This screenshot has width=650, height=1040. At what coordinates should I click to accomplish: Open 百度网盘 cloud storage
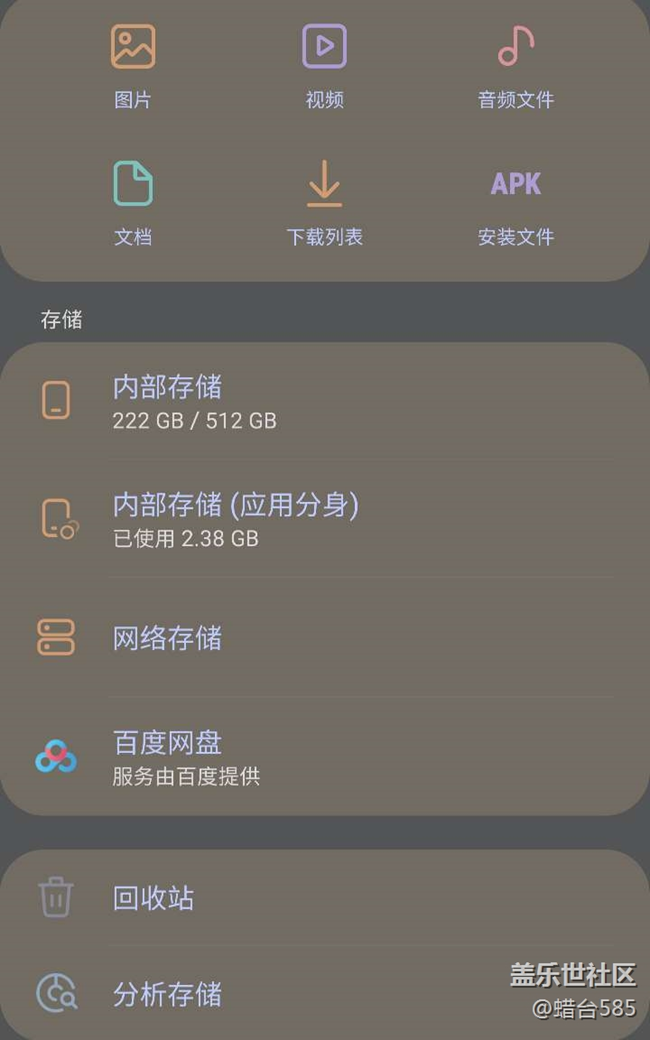325,757
